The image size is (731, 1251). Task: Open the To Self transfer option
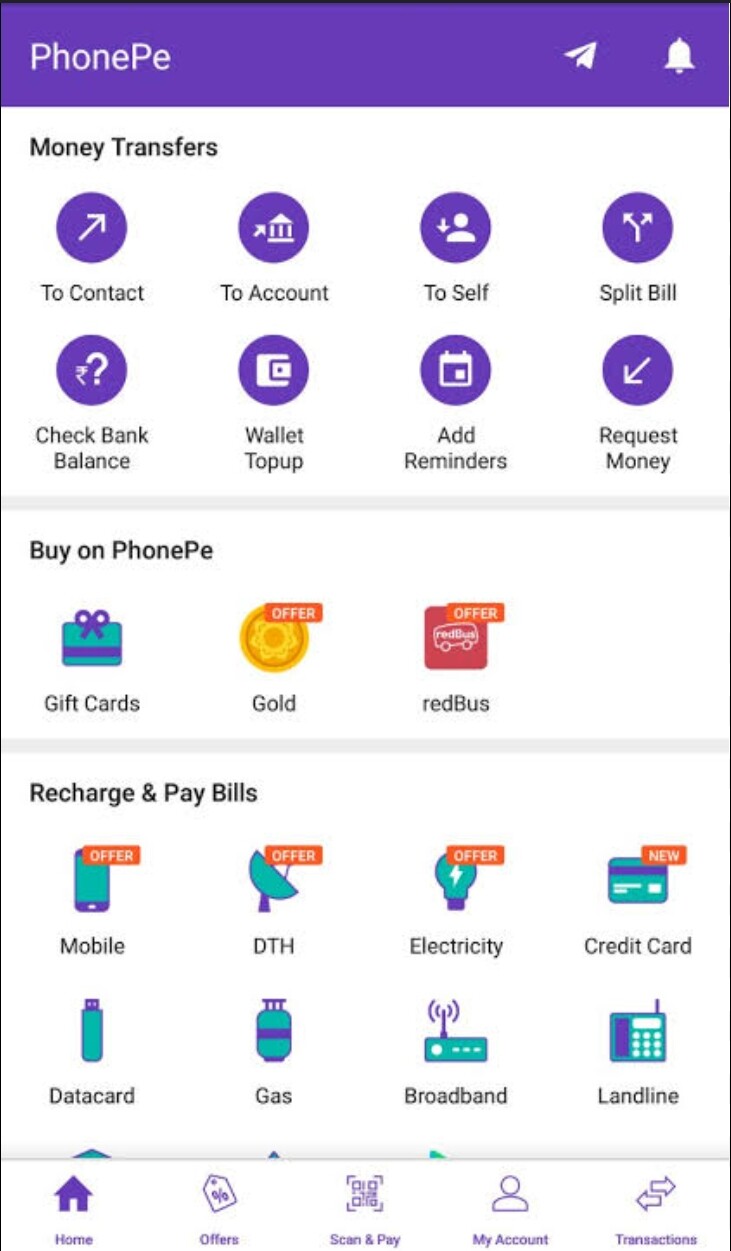tap(456, 228)
